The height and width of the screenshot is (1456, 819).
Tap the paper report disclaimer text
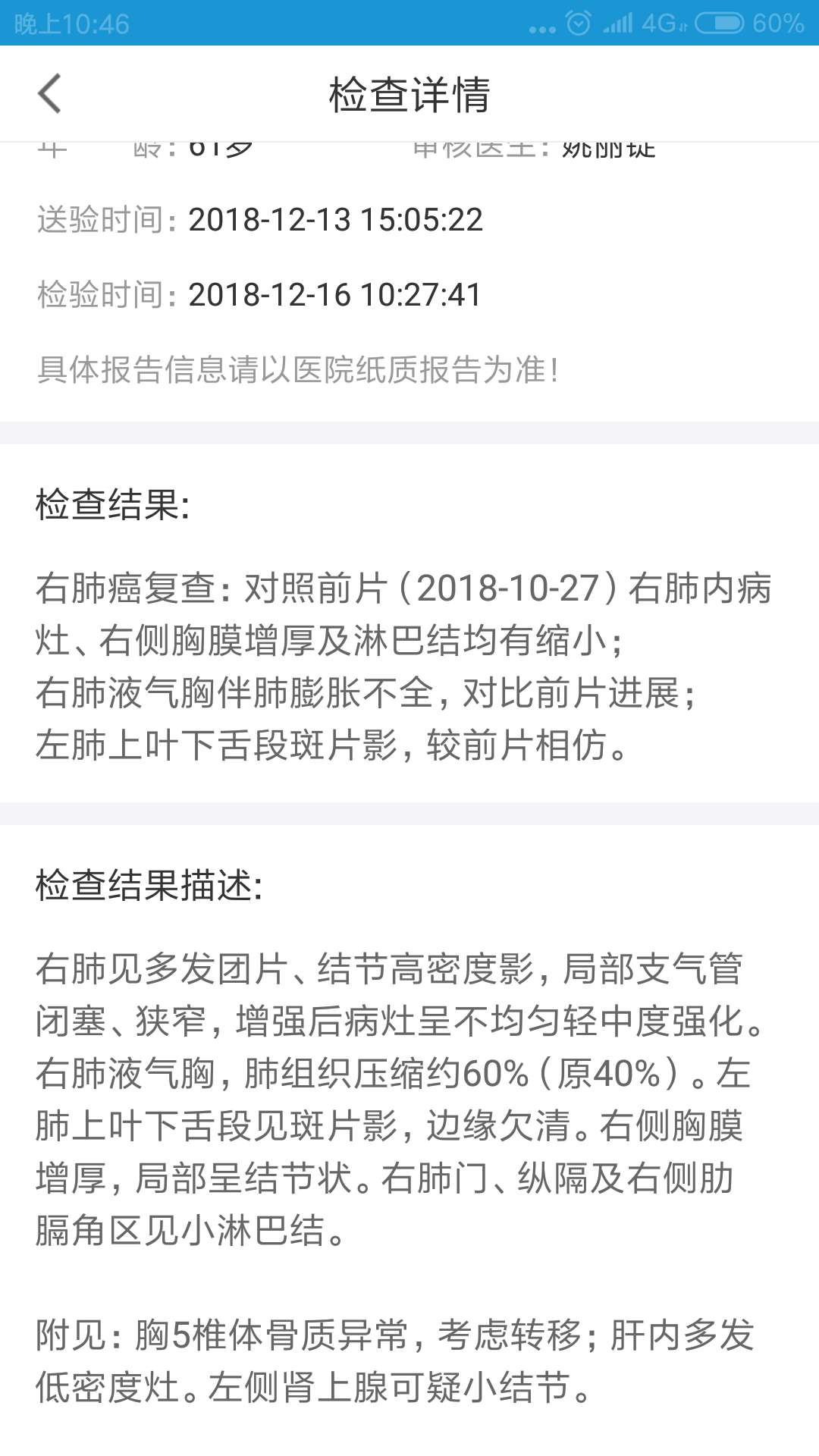click(x=300, y=369)
